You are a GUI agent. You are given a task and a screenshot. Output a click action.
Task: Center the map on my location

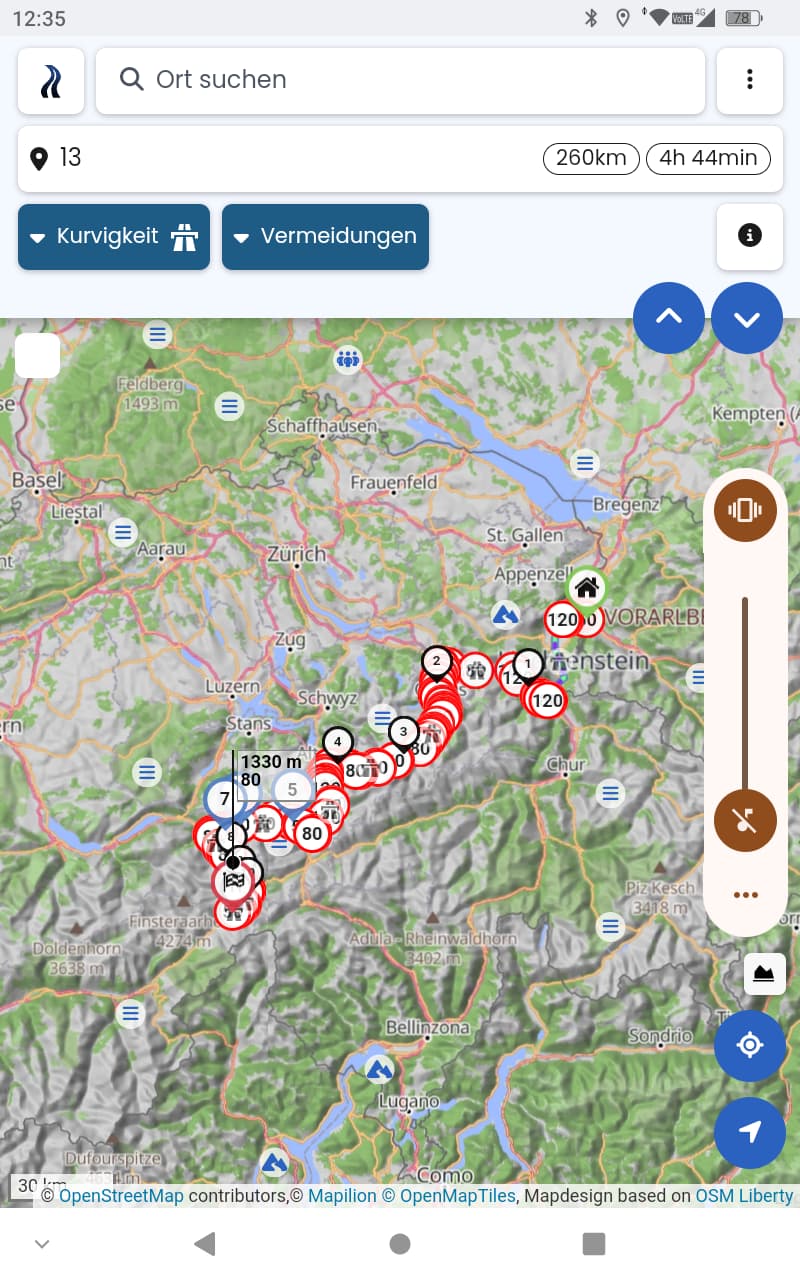coord(749,1046)
